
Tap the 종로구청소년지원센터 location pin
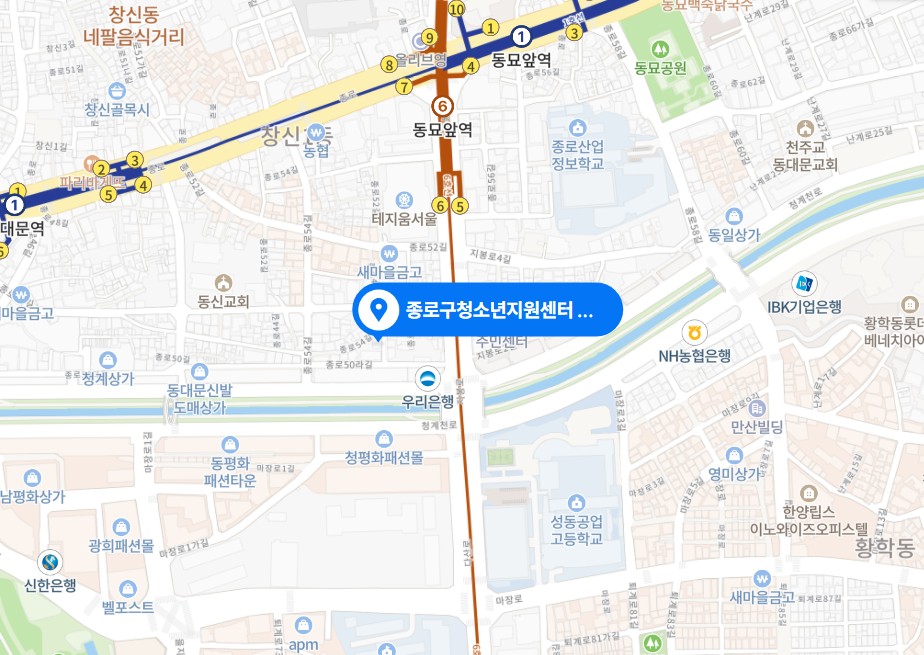click(x=380, y=310)
